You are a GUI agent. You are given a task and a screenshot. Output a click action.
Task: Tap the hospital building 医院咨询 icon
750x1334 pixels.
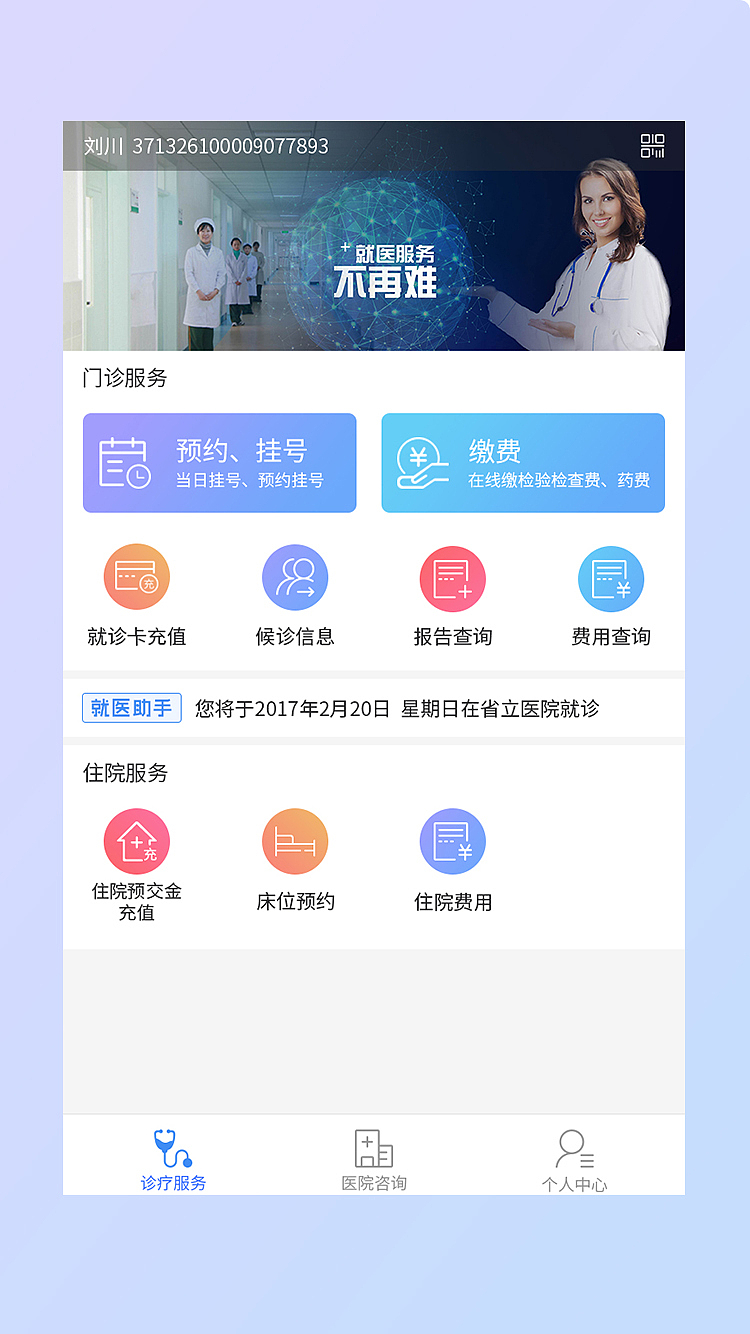tap(374, 1145)
